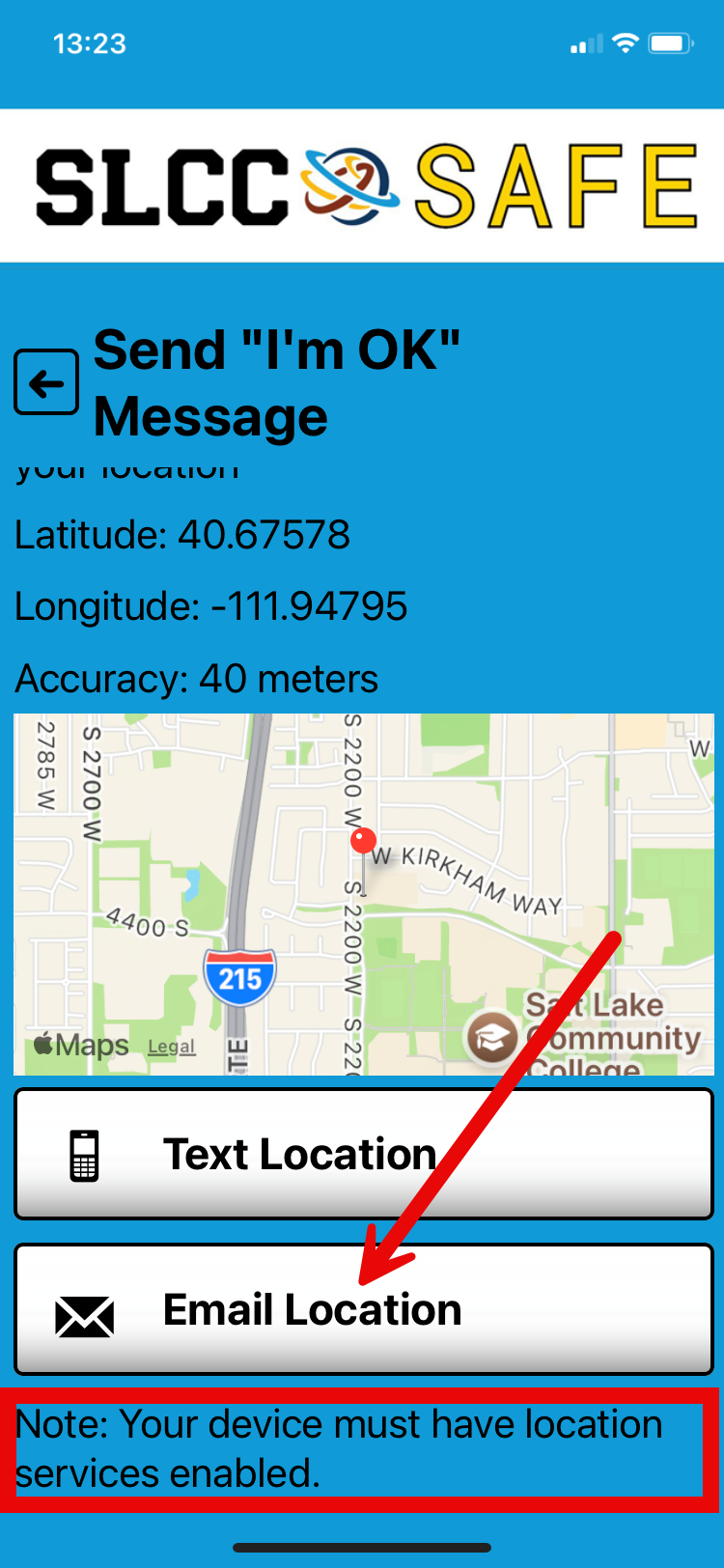Screen dimensions: 724x1568
Task: Open the Legal link on the map
Action: 172,1047
